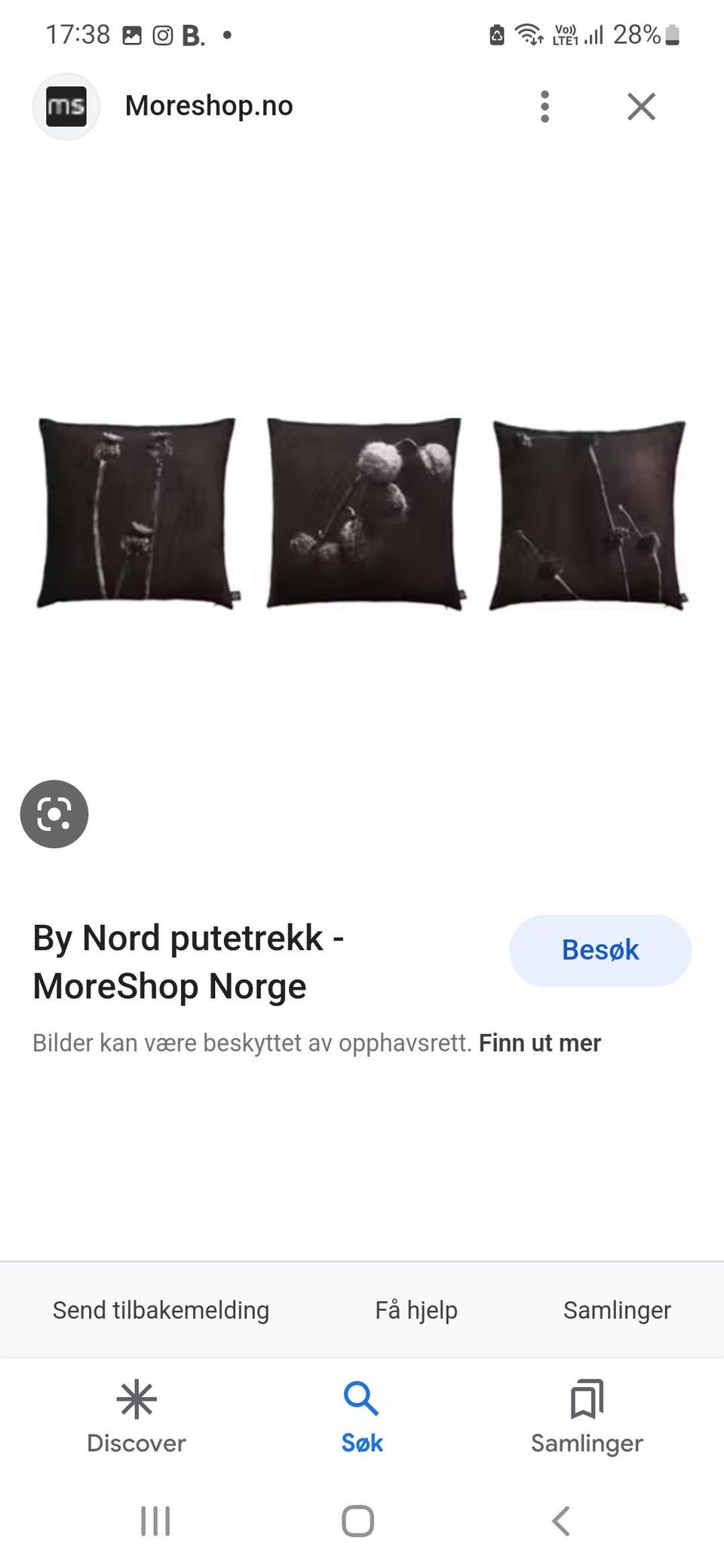Select Send tilbakemelding
Viewport: 724px width, 1568px height.
click(161, 1310)
